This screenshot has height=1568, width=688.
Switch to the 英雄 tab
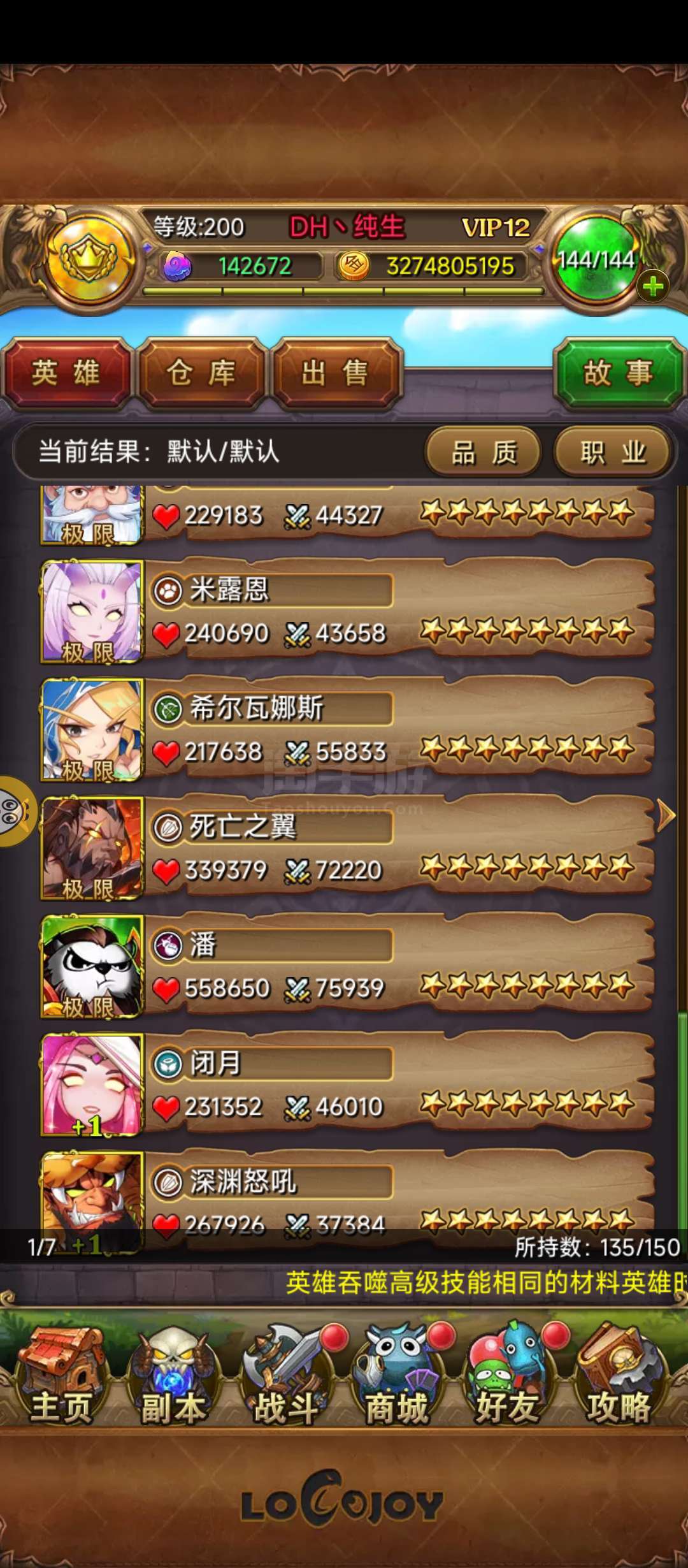66,373
